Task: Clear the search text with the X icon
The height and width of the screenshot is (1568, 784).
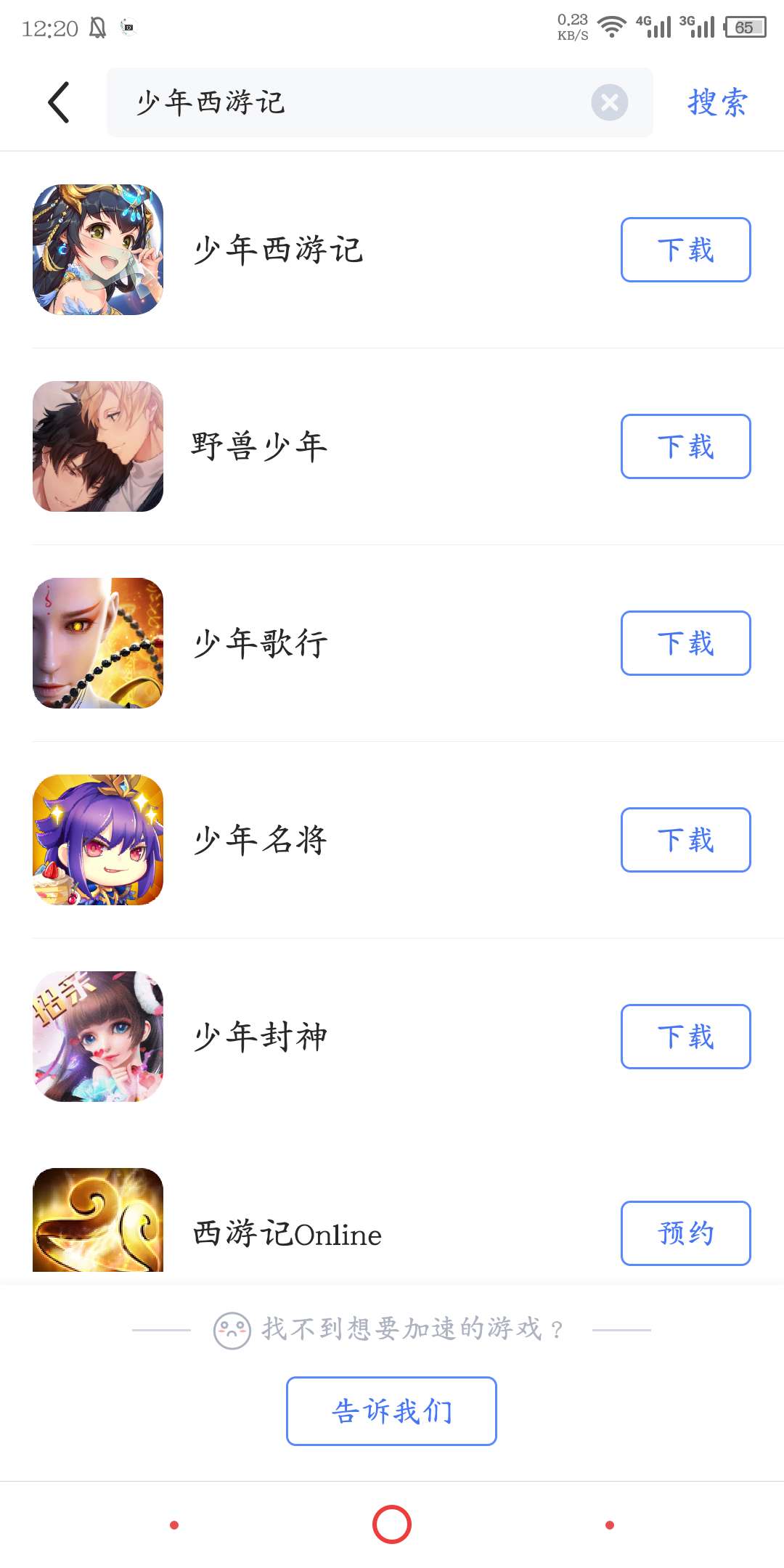Action: (609, 102)
